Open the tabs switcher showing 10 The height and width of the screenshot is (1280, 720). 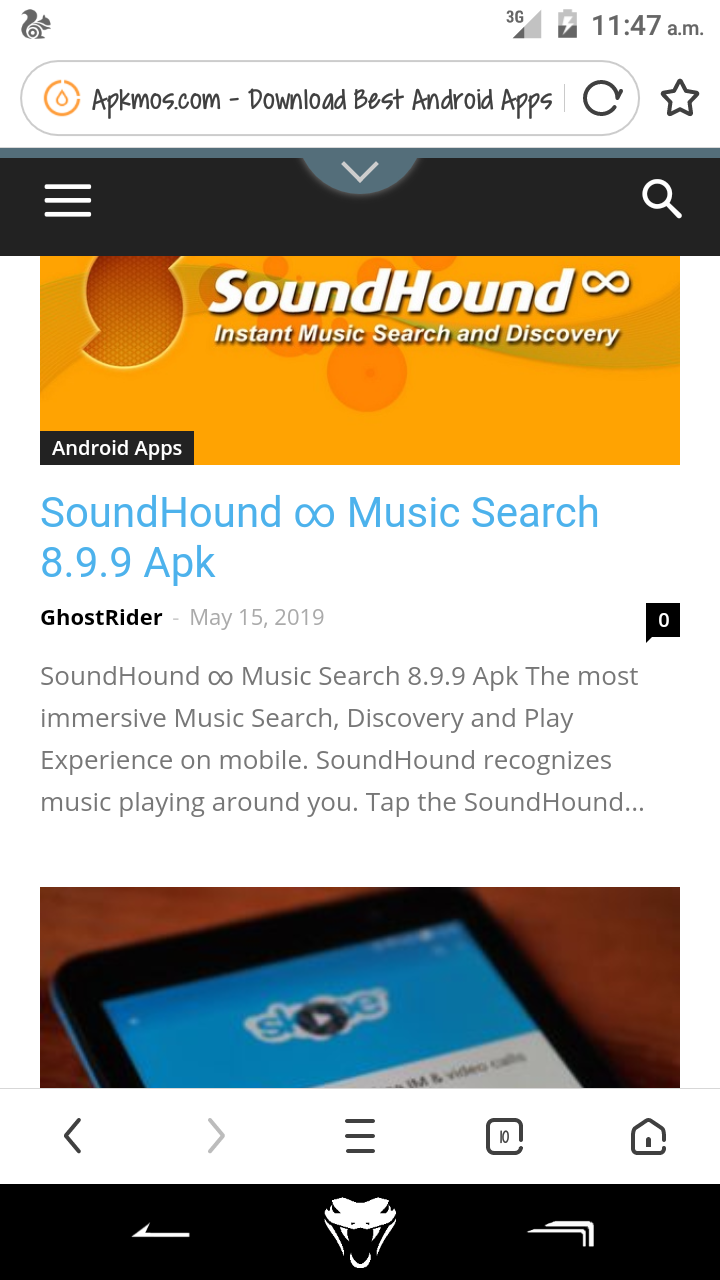(x=504, y=1136)
